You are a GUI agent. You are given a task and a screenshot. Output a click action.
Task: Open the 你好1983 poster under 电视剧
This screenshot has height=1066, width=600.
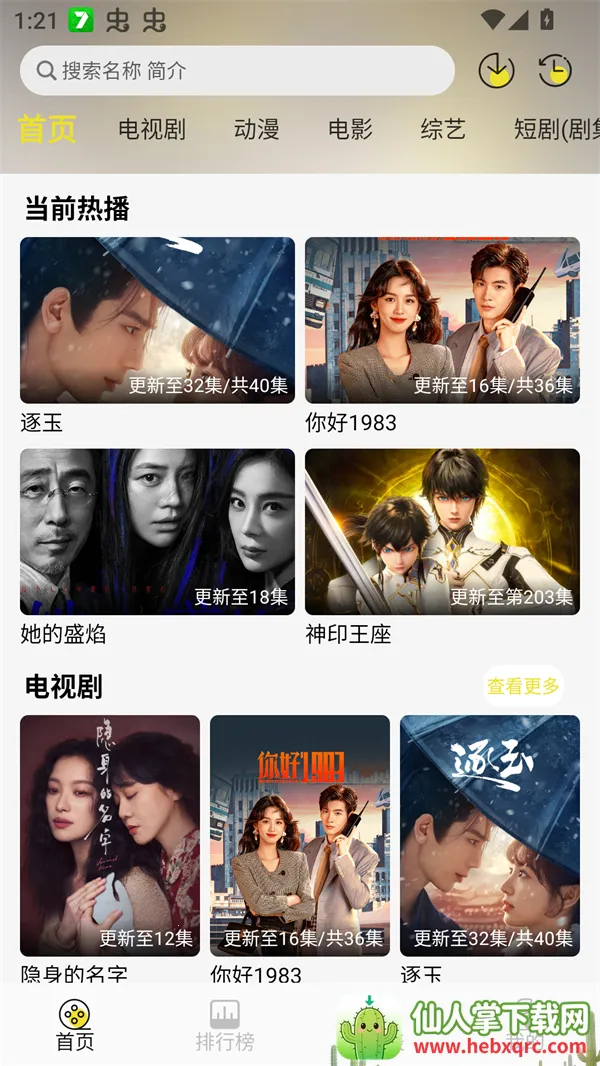[300, 835]
